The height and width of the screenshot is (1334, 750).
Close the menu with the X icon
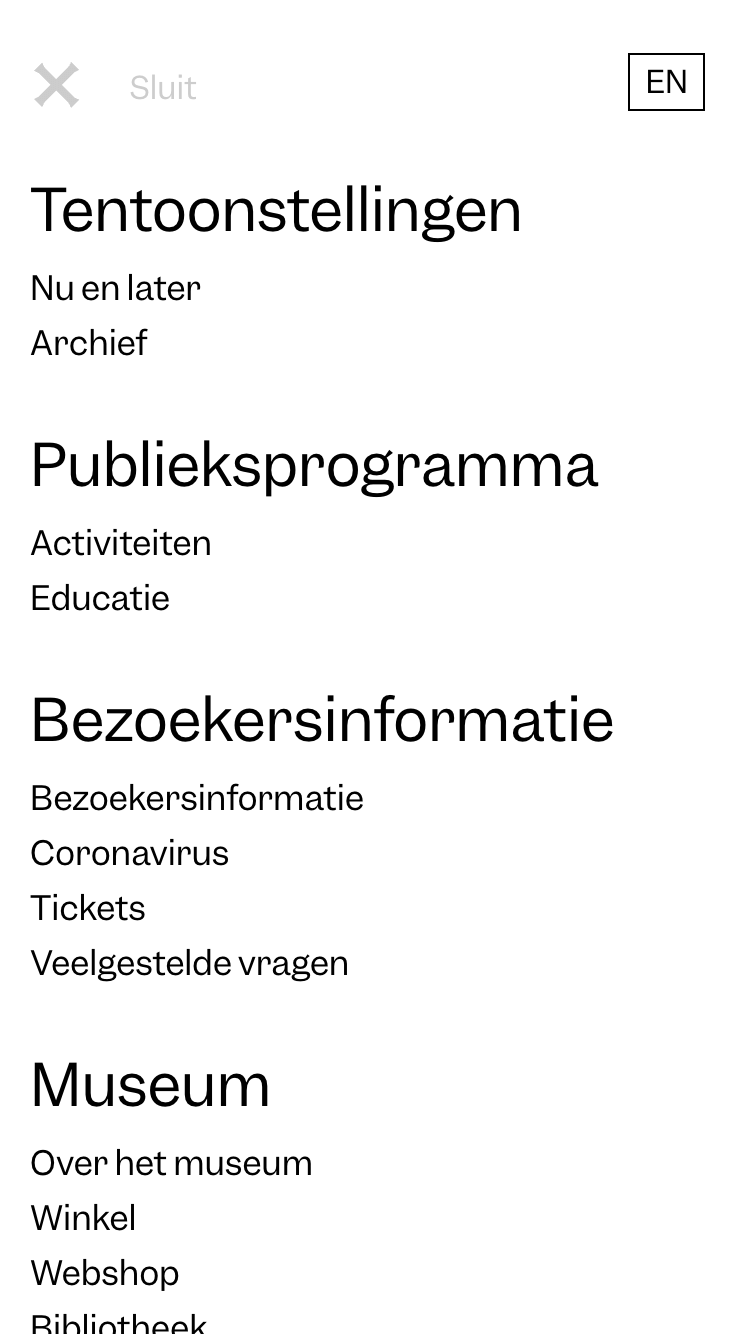tap(56, 85)
